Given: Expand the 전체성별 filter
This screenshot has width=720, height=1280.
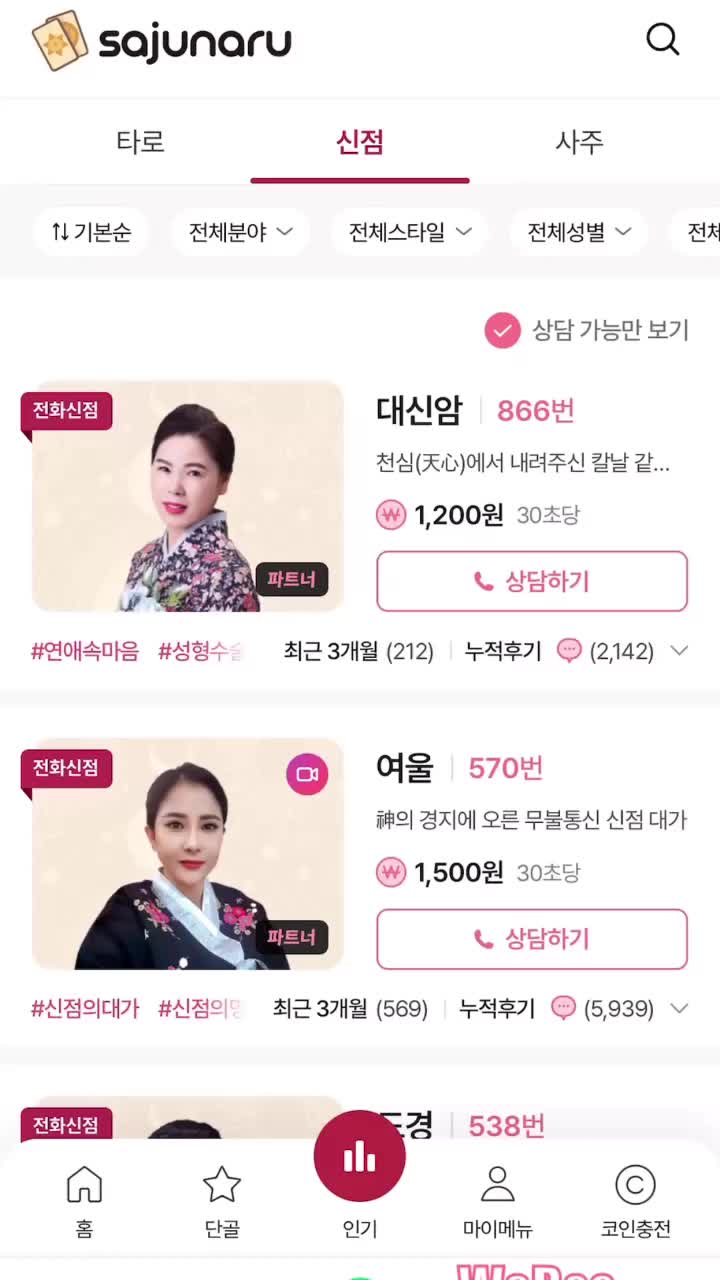Looking at the screenshot, I should tap(579, 232).
